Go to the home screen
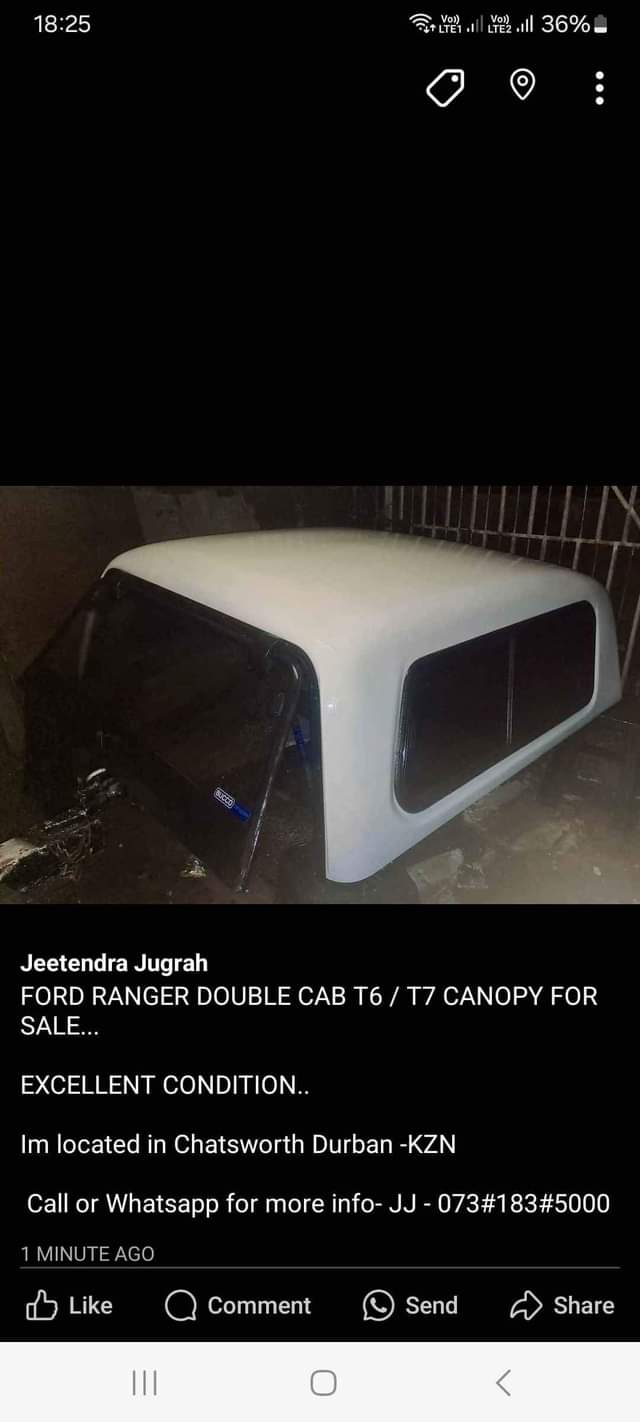640x1422 pixels. (323, 1383)
